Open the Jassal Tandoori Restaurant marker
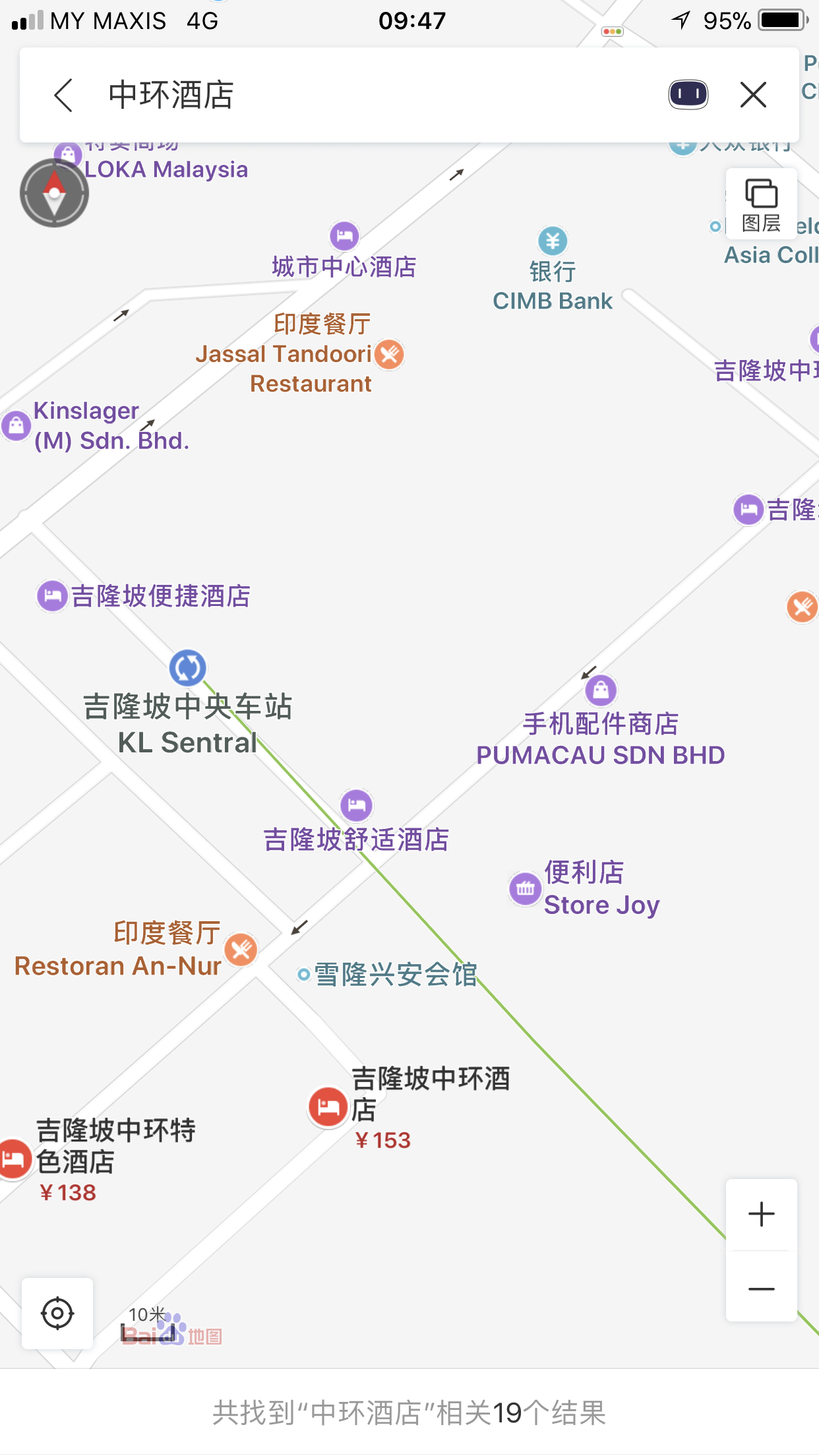Image resolution: width=819 pixels, height=1456 pixels. pos(389,355)
